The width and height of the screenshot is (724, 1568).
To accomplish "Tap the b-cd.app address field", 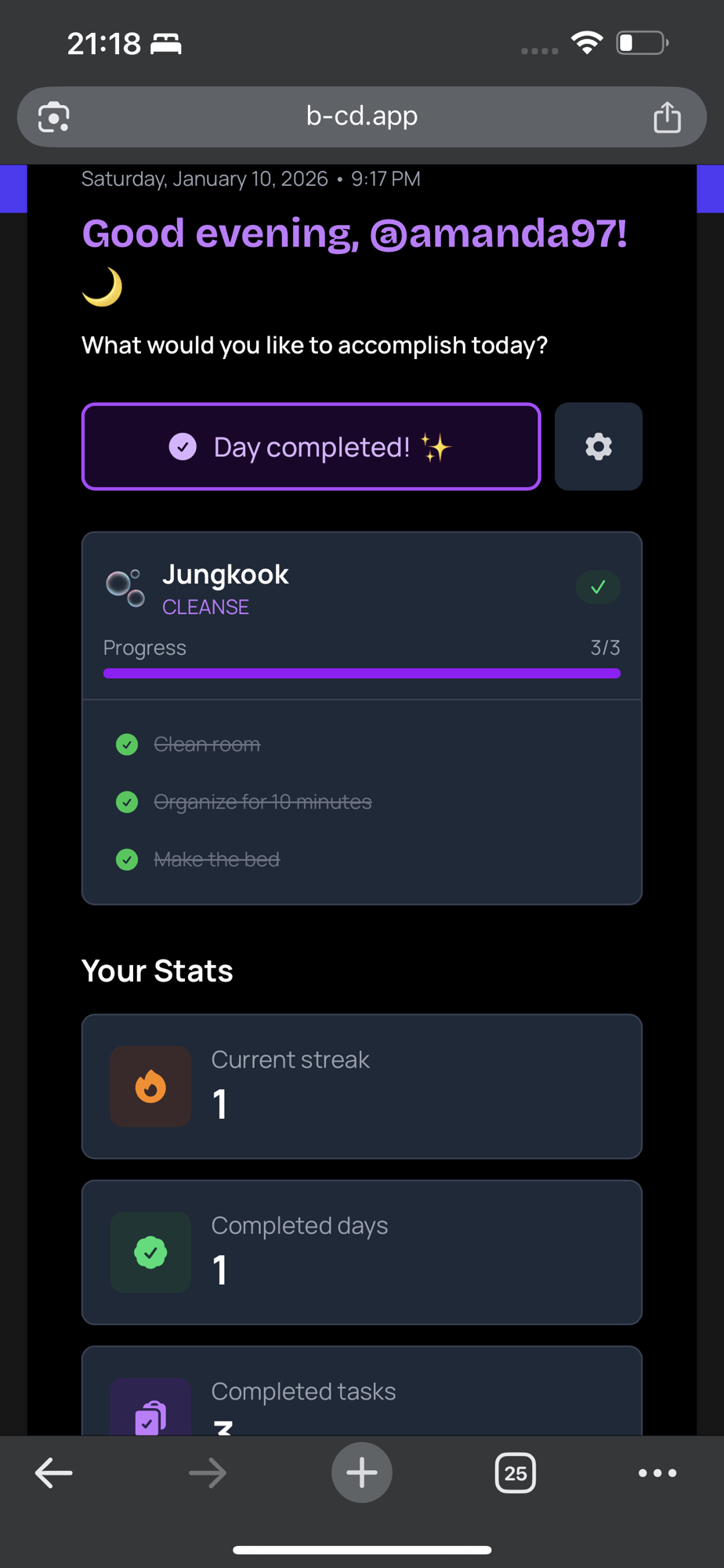I will coord(361,117).
